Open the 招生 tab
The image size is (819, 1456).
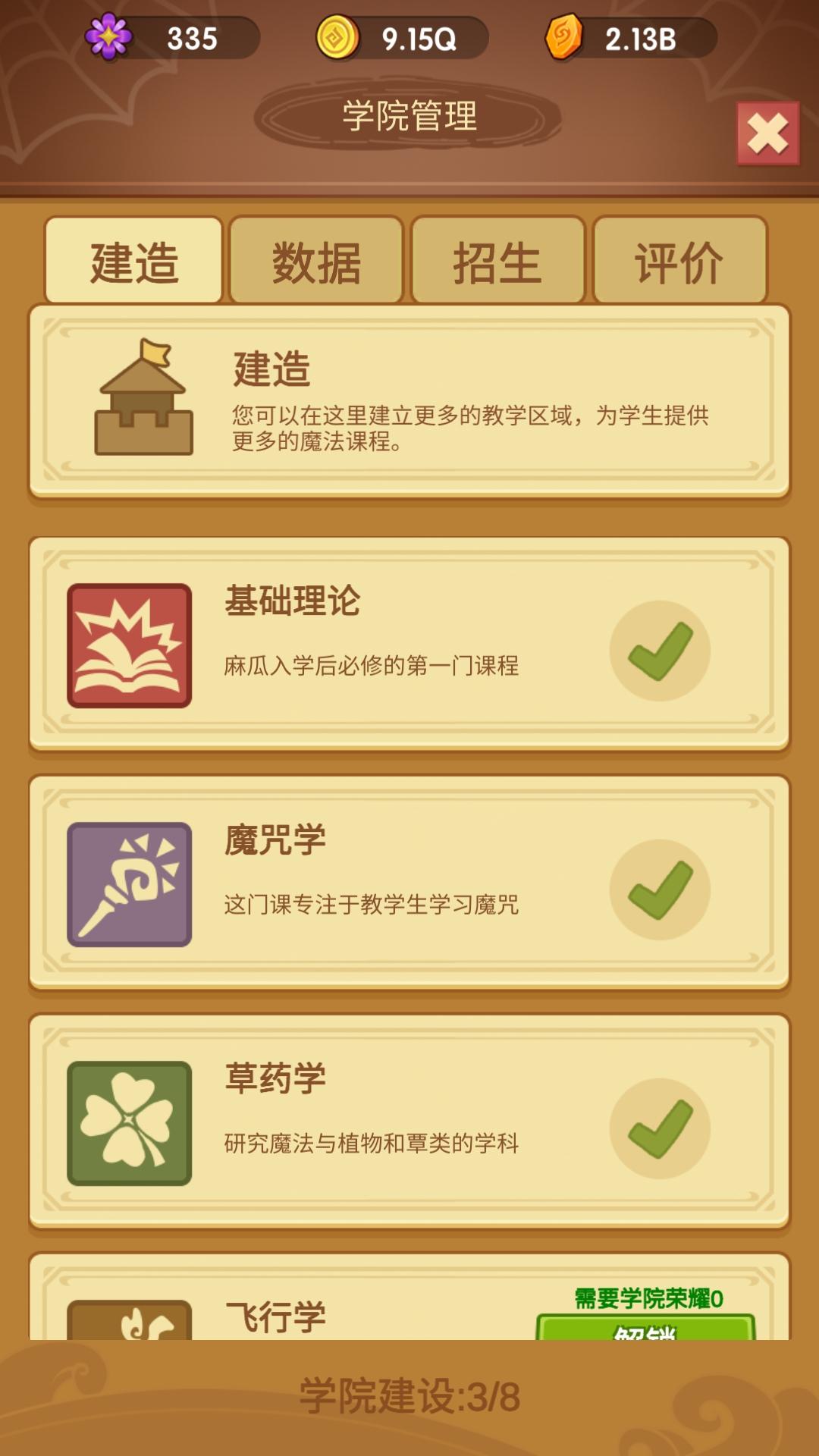(497, 262)
